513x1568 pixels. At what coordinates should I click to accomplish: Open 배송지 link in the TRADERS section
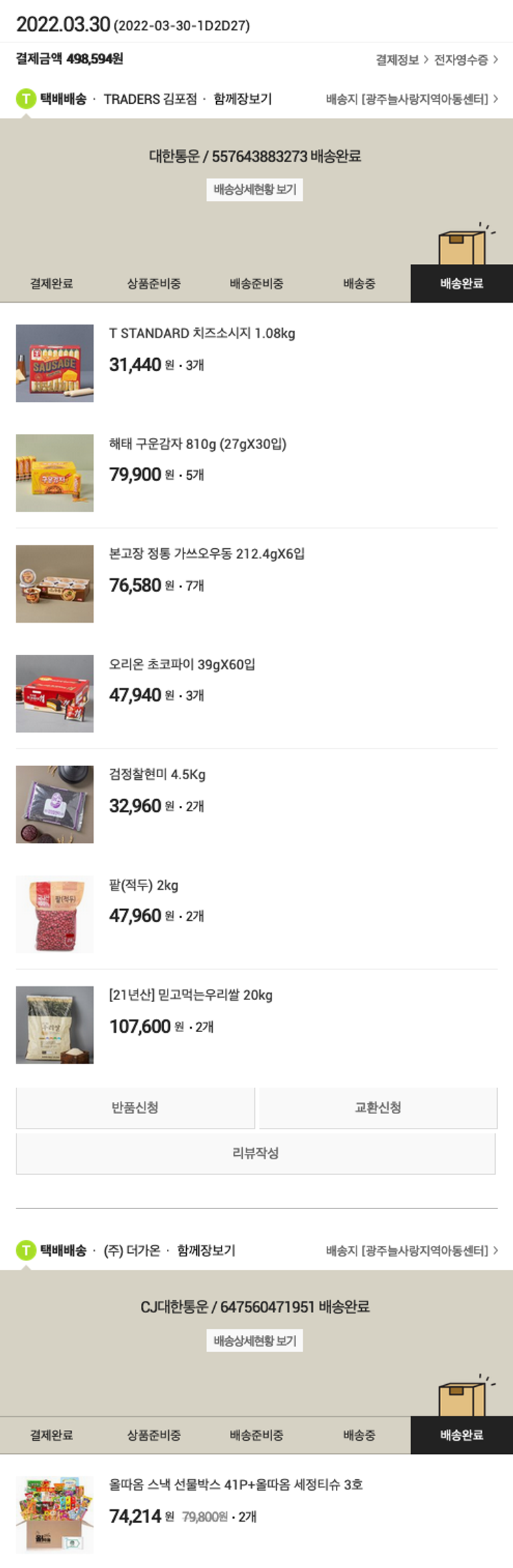pyautogui.click(x=411, y=100)
